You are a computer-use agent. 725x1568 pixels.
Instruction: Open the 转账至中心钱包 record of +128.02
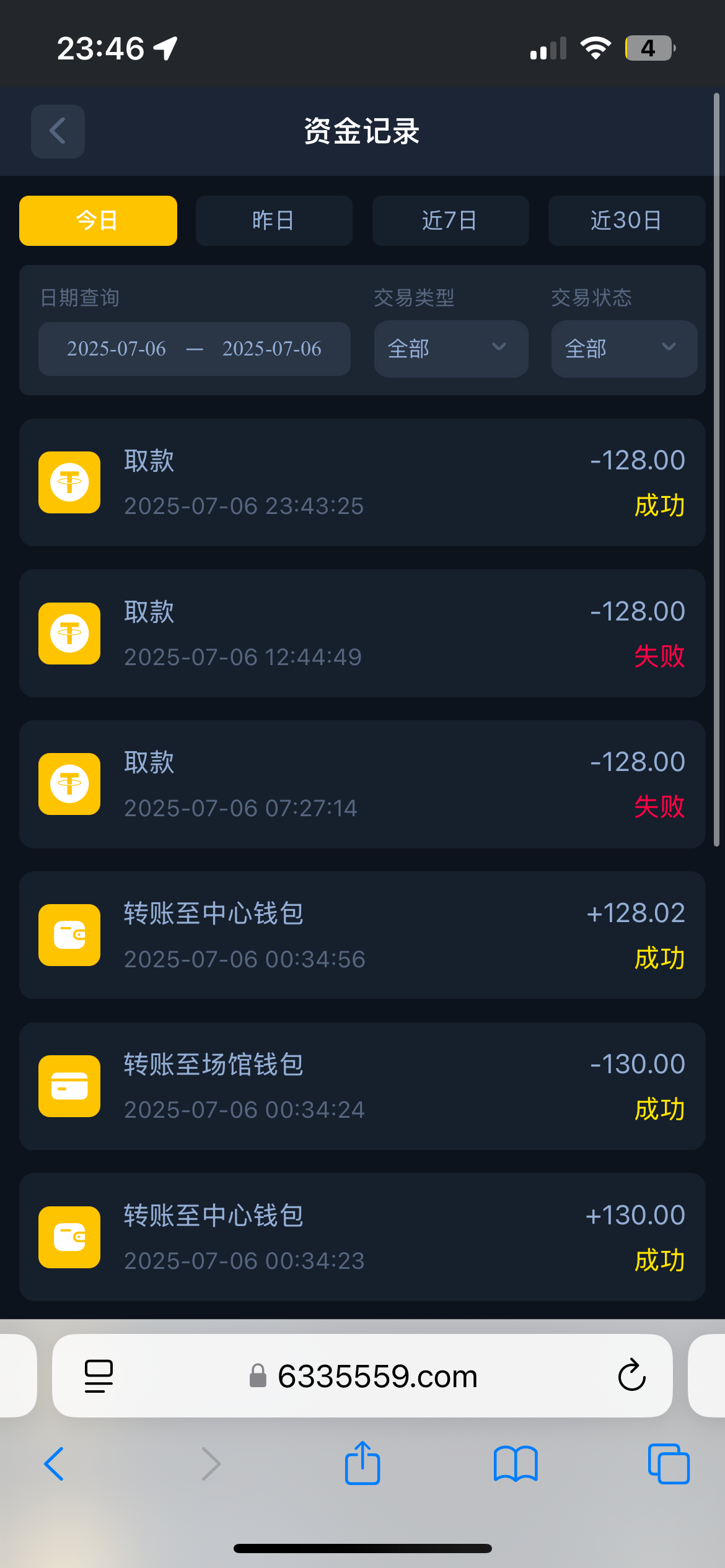pyautogui.click(x=362, y=935)
